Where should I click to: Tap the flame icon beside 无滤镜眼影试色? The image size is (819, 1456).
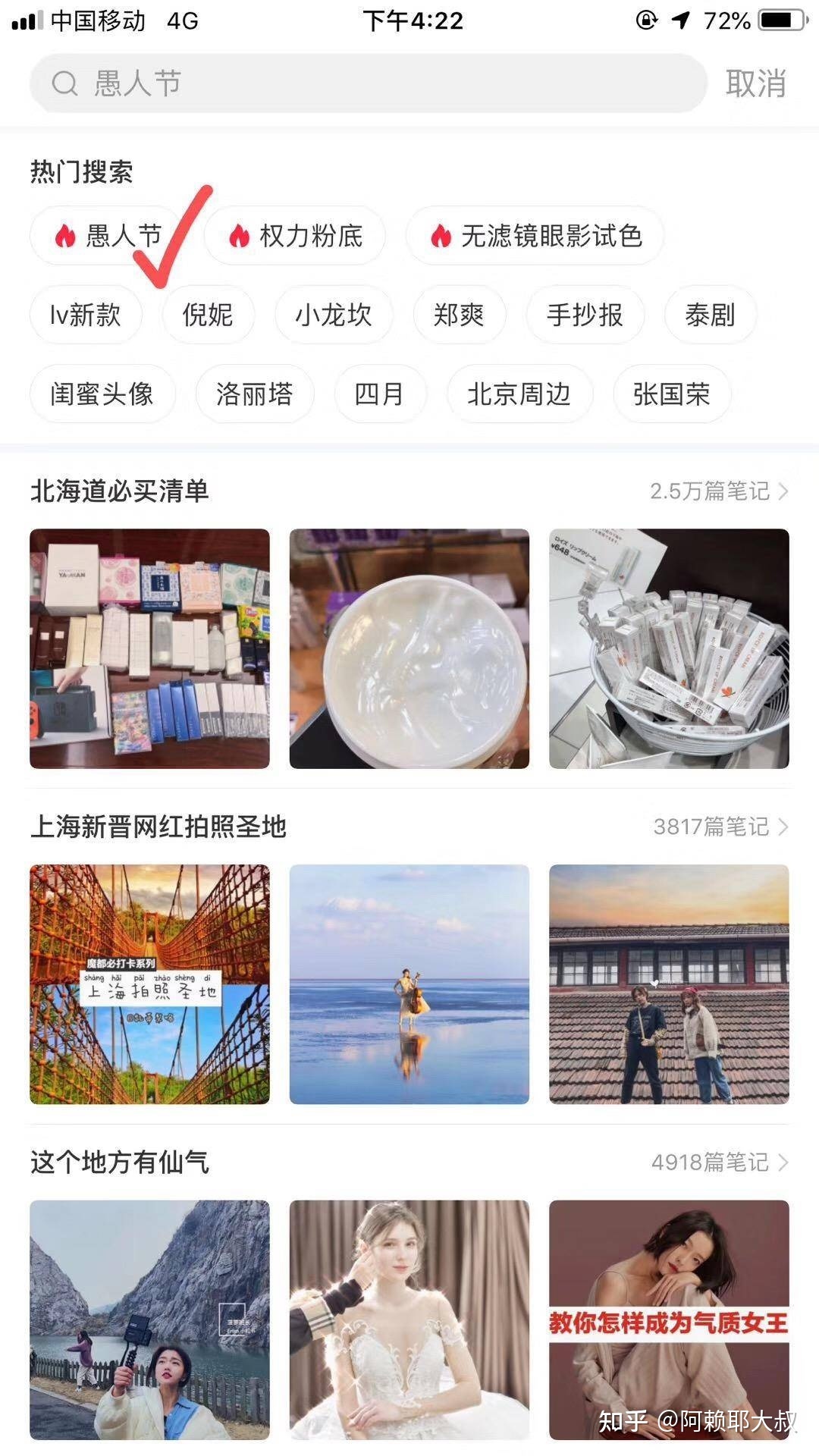coord(442,236)
